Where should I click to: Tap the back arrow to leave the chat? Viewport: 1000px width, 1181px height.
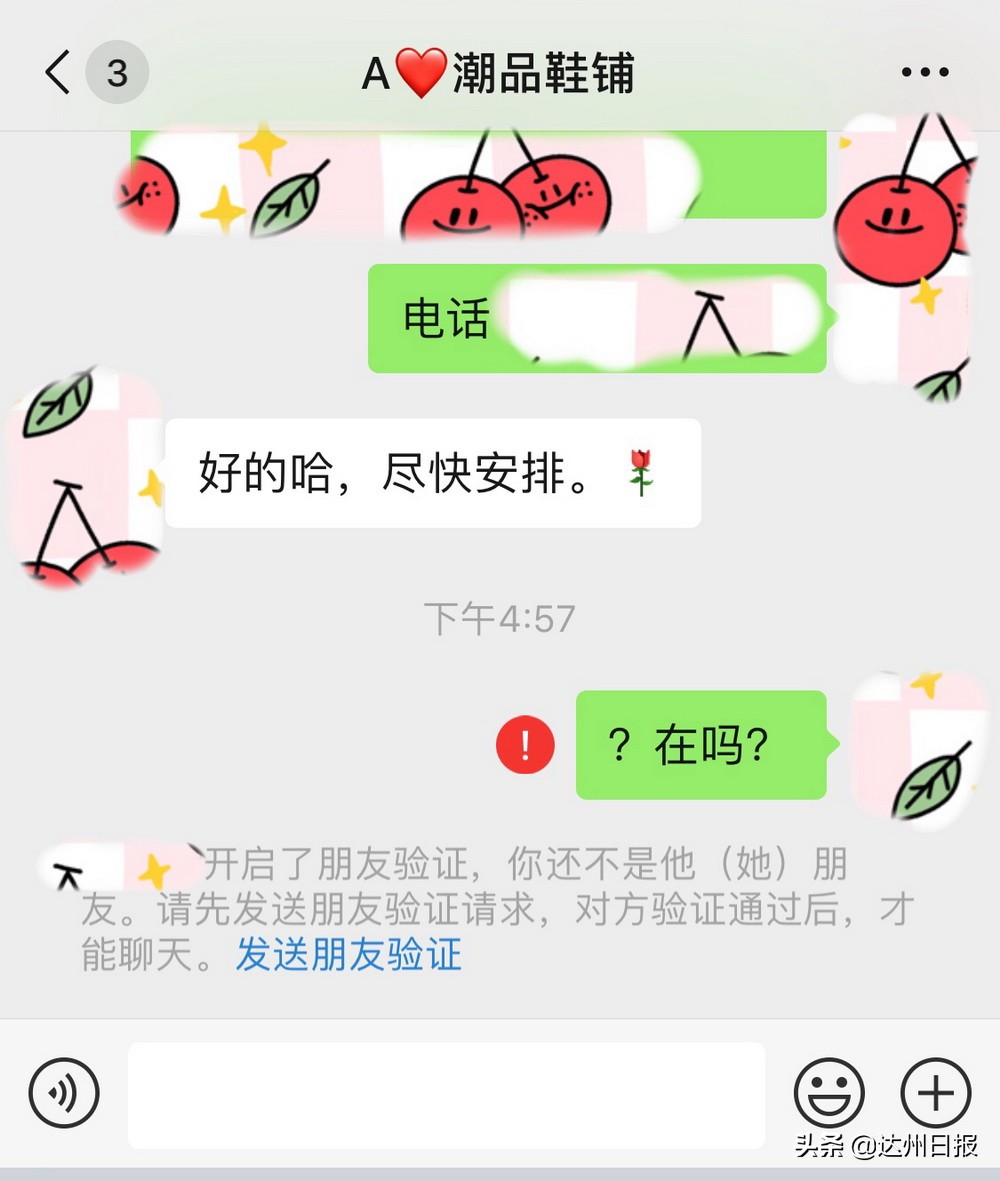click(56, 71)
